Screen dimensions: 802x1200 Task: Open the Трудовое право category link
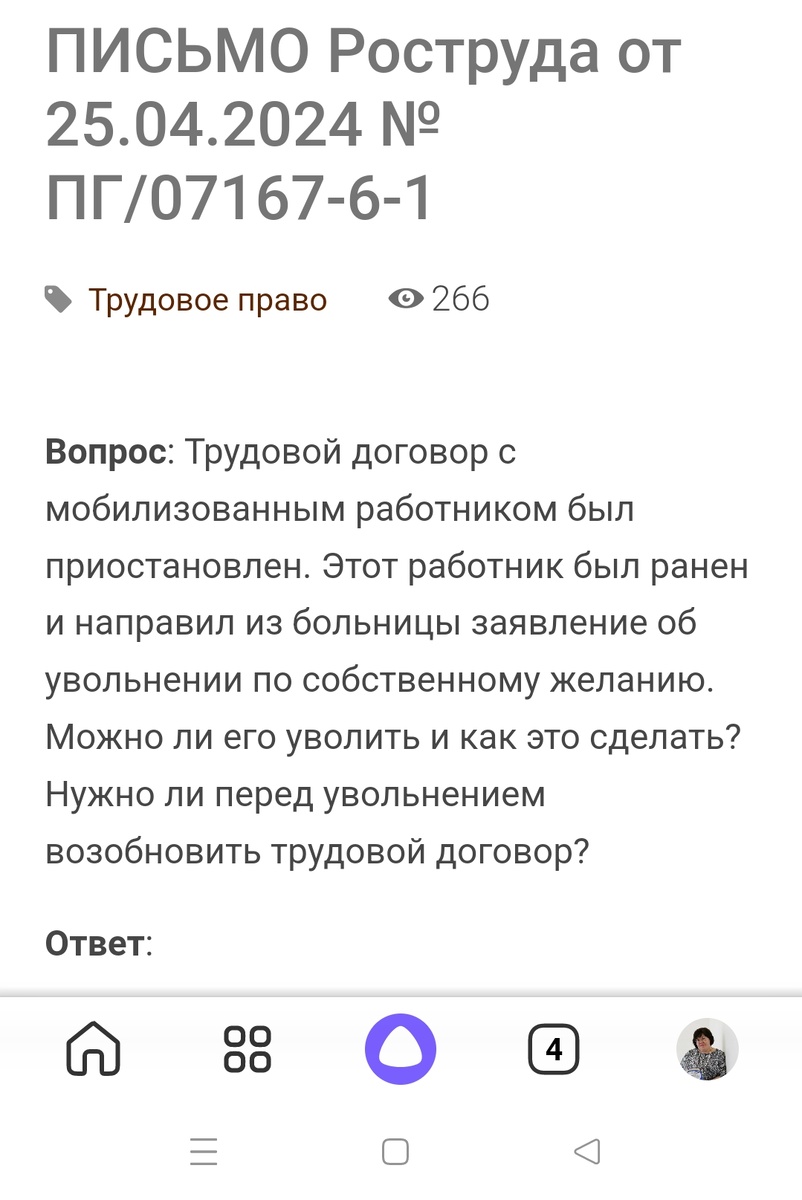[207, 298]
